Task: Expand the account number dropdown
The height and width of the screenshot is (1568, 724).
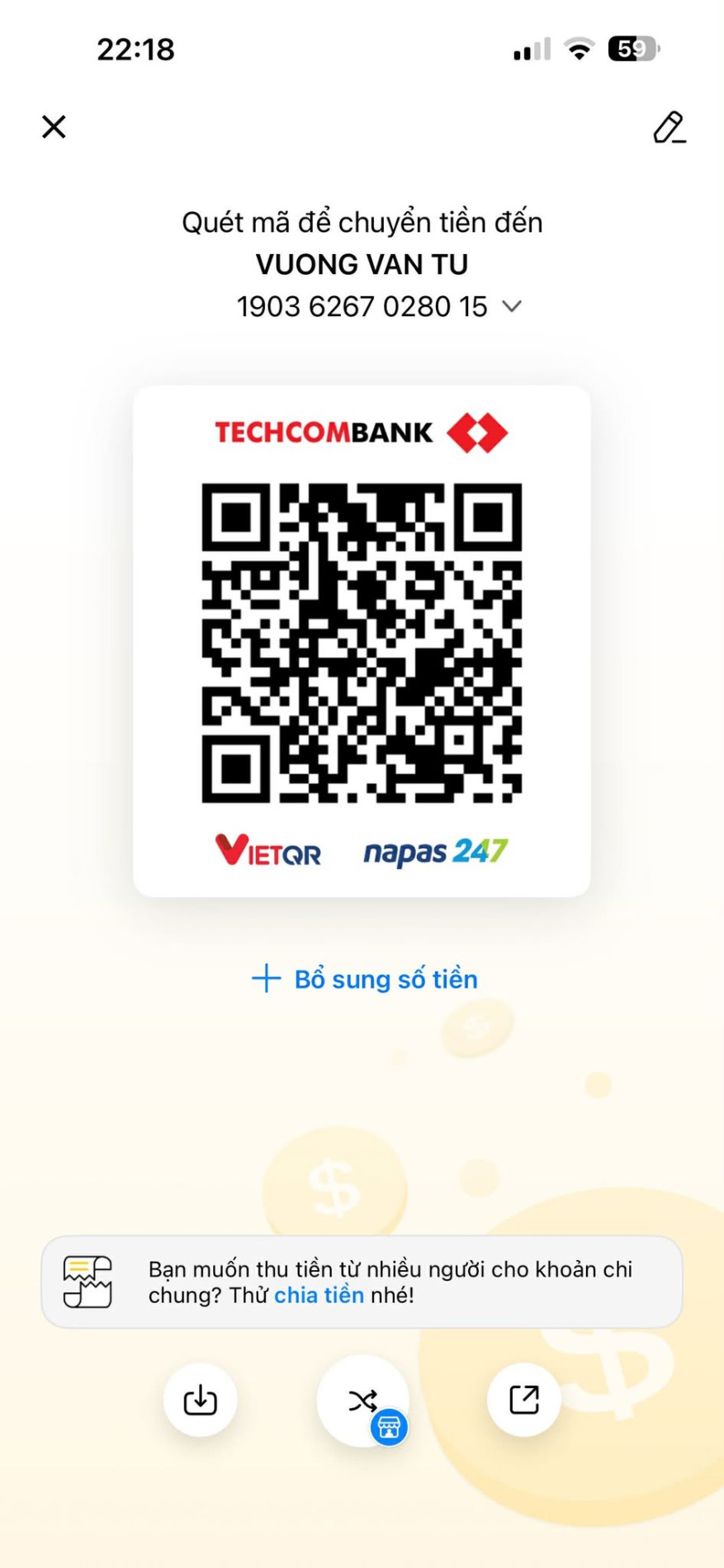Action: [512, 307]
